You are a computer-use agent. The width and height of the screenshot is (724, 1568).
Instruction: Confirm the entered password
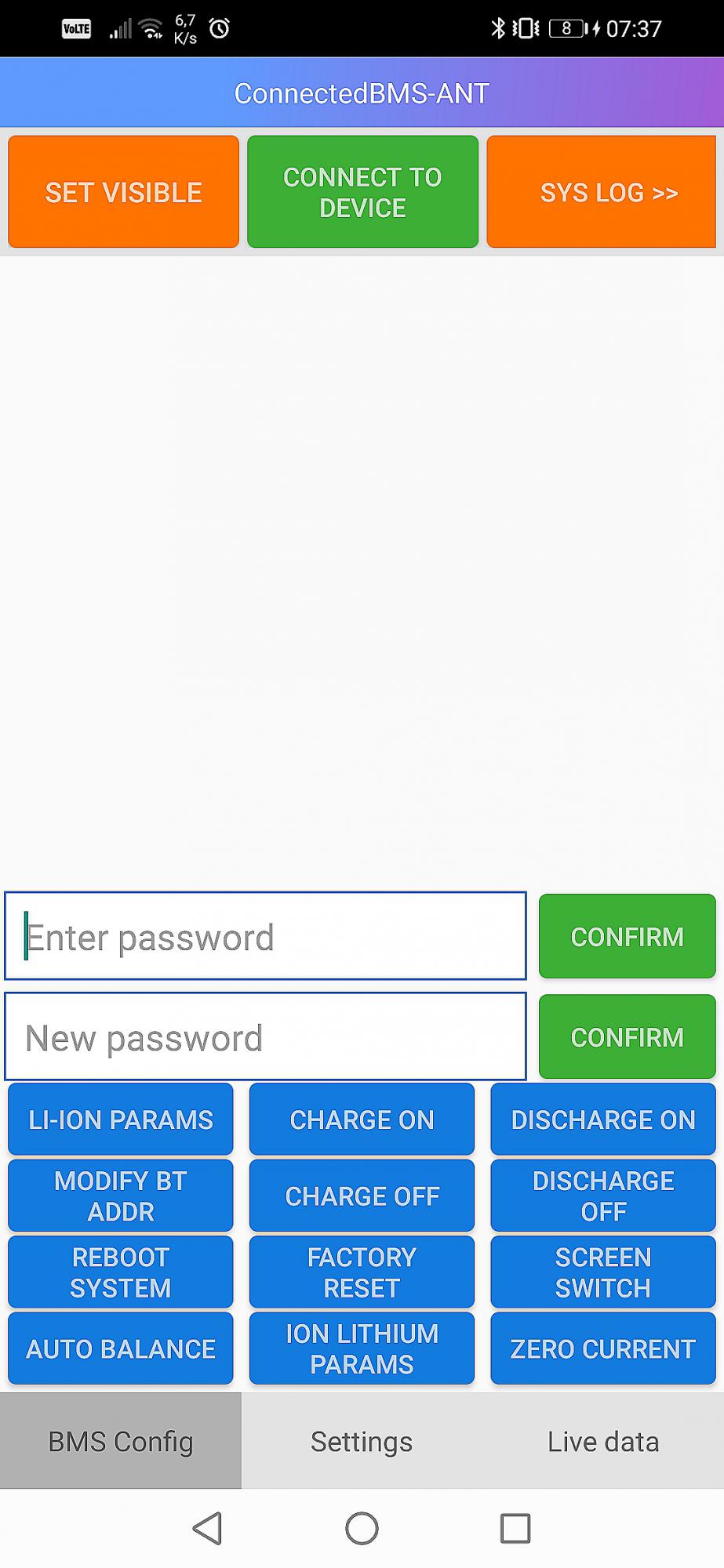click(x=627, y=936)
